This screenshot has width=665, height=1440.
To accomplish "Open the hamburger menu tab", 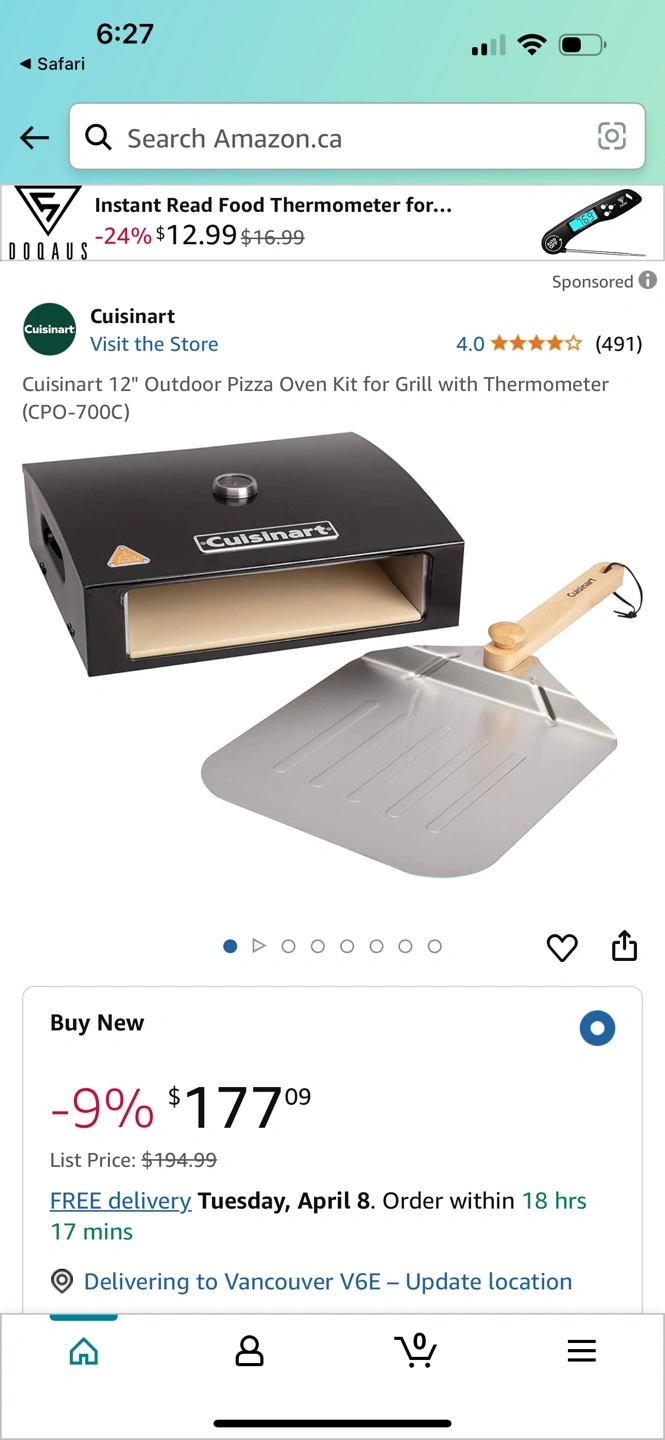I will click(581, 1351).
